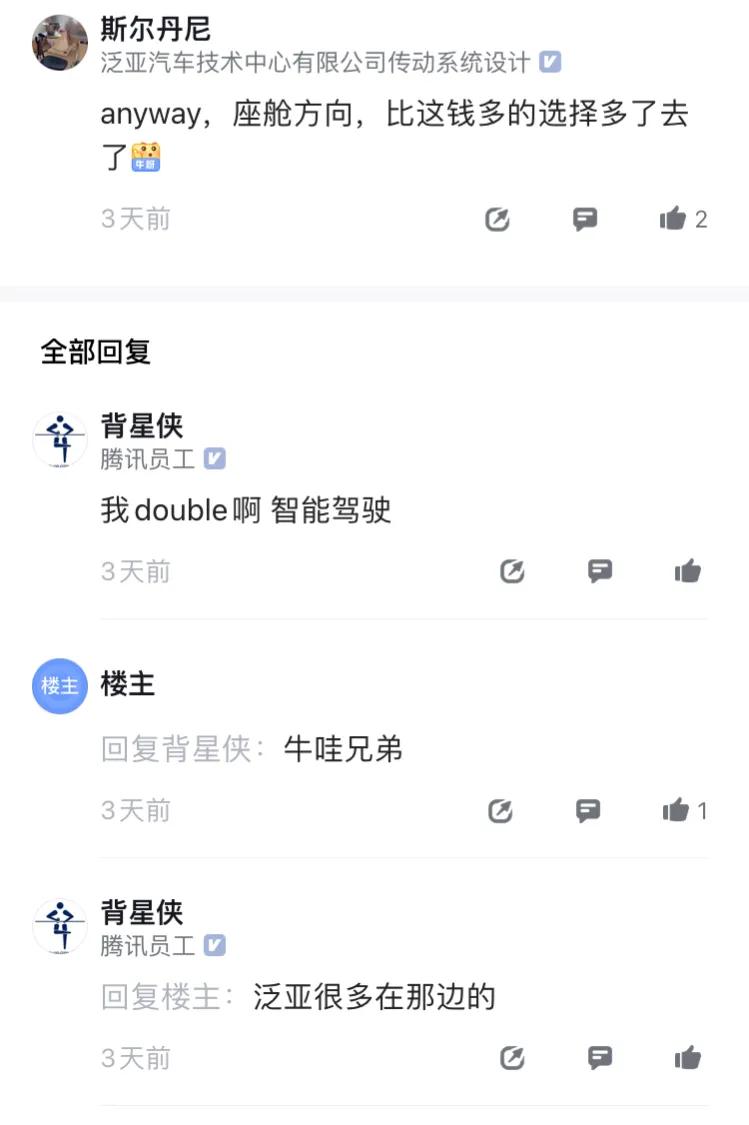Tap the blue 楼主 avatar badge
The width and height of the screenshot is (749, 1125).
coord(59,686)
